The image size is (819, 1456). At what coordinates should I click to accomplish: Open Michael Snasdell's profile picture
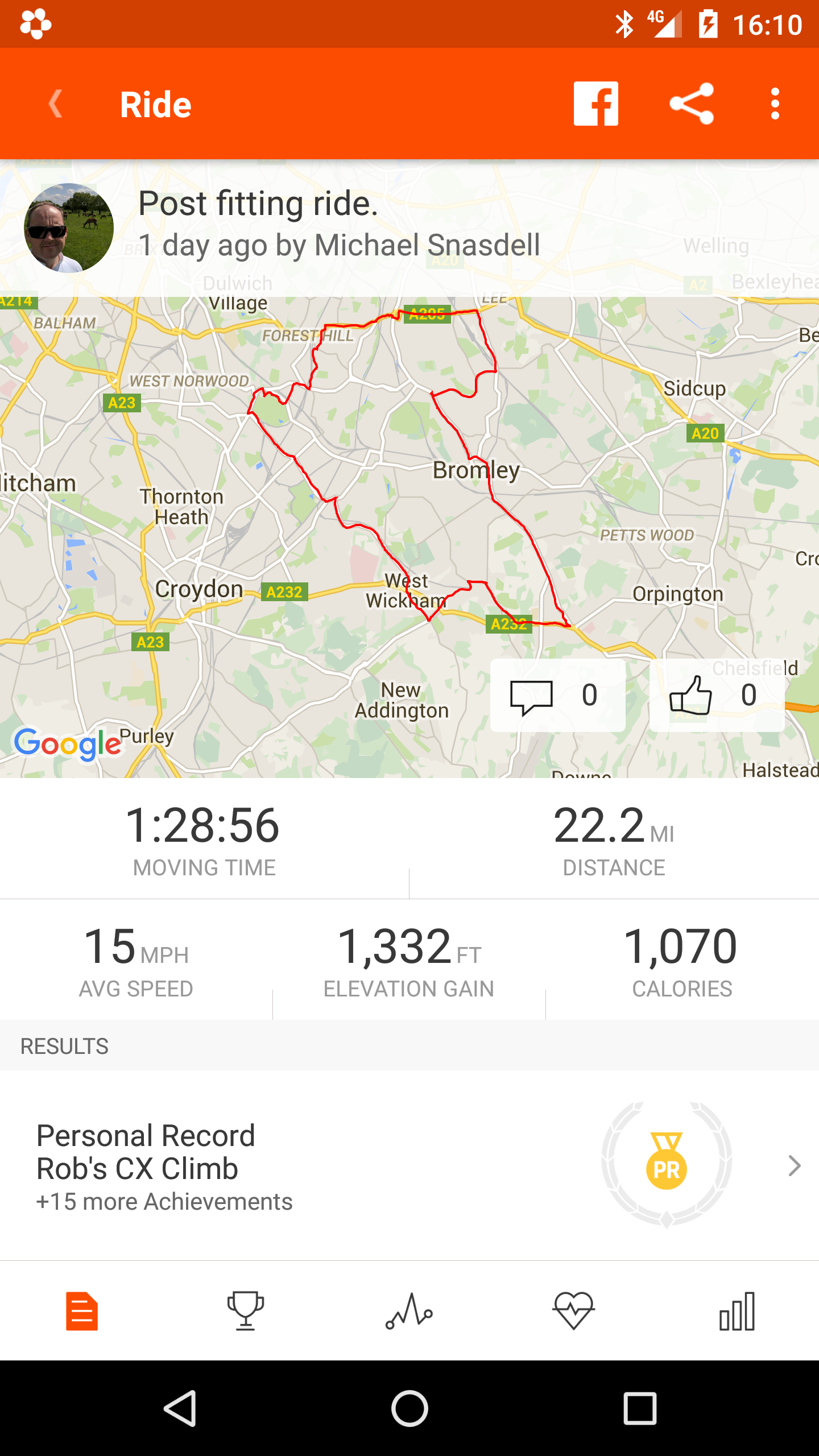point(69,228)
